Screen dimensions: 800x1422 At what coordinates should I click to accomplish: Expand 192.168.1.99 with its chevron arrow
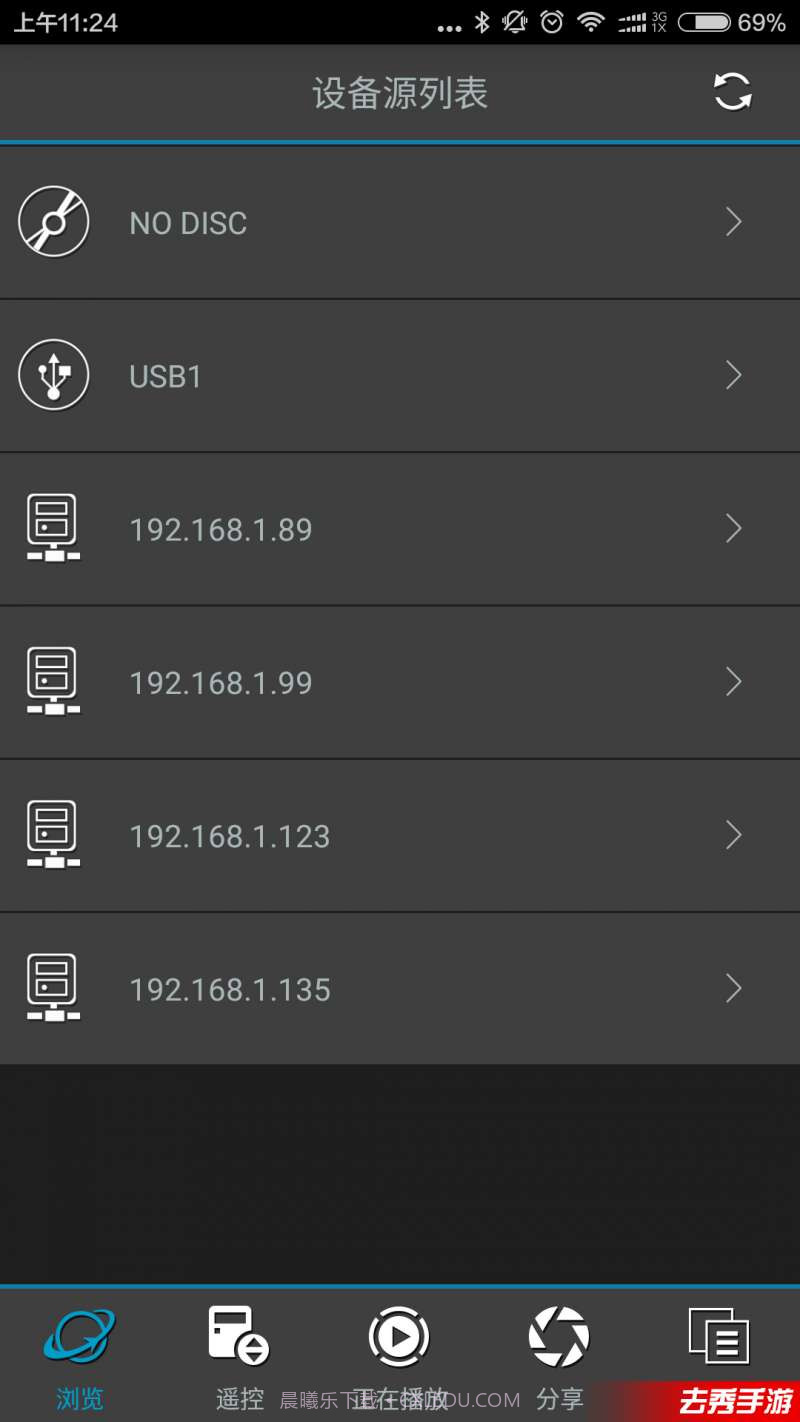pos(734,682)
